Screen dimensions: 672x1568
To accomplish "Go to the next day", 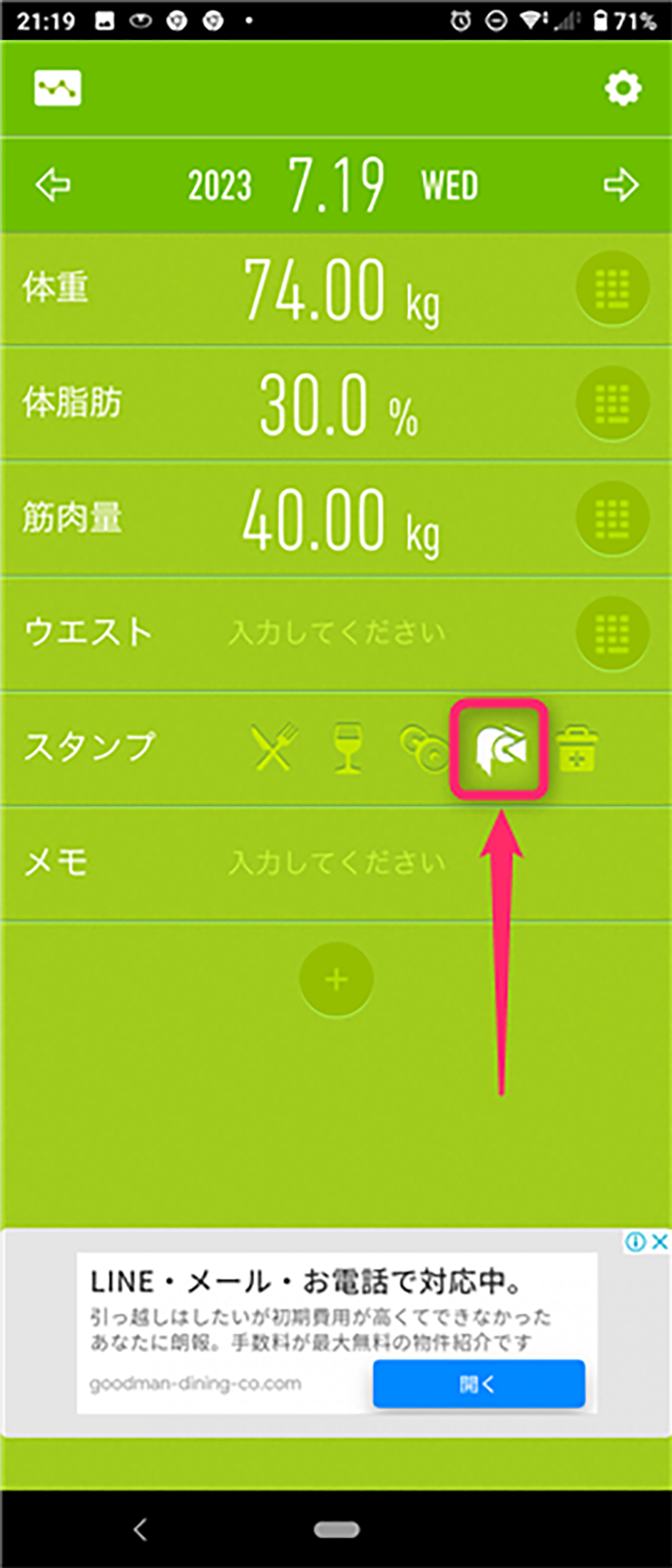I will click(621, 186).
